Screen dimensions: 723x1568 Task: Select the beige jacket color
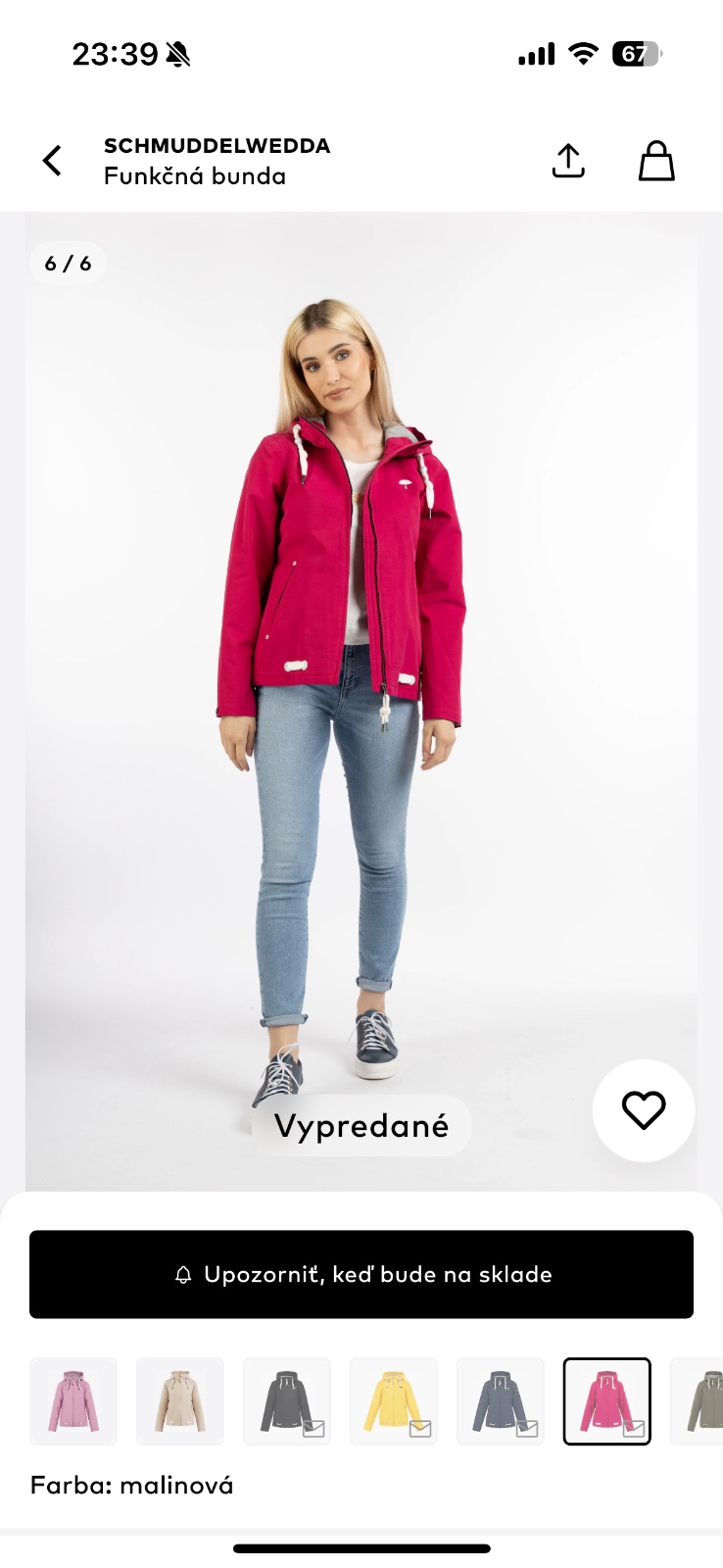(x=180, y=1401)
